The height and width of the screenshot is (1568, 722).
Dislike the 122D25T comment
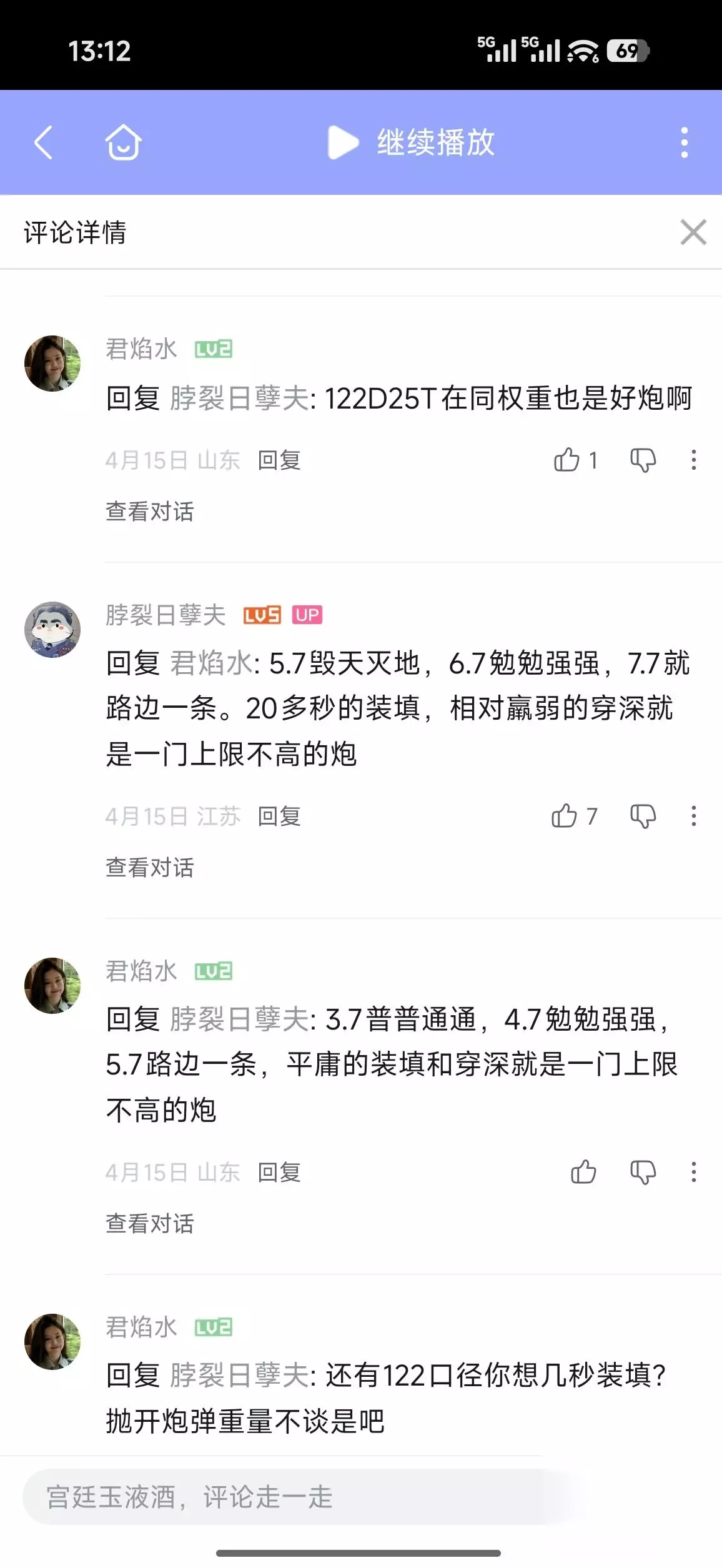tap(643, 460)
